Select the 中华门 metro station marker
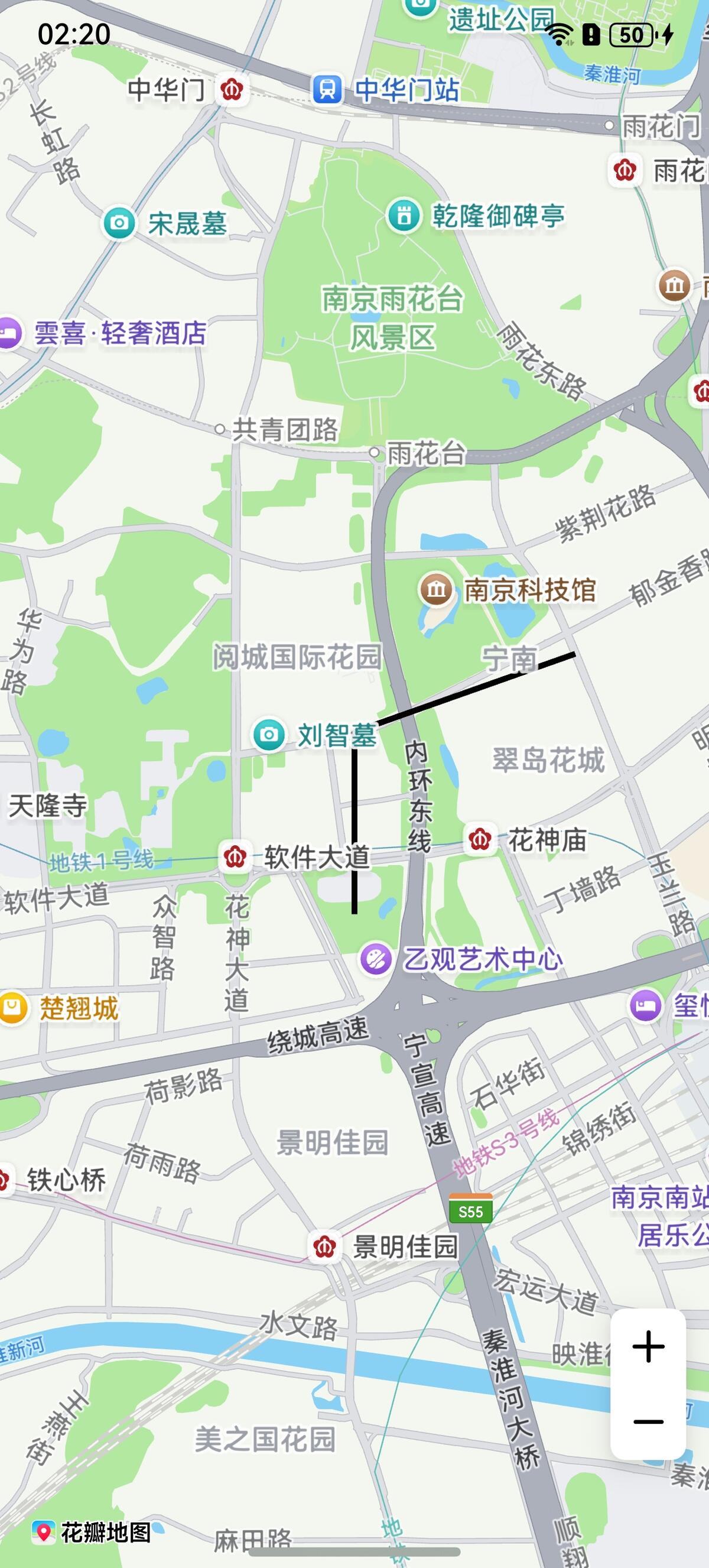 232,89
